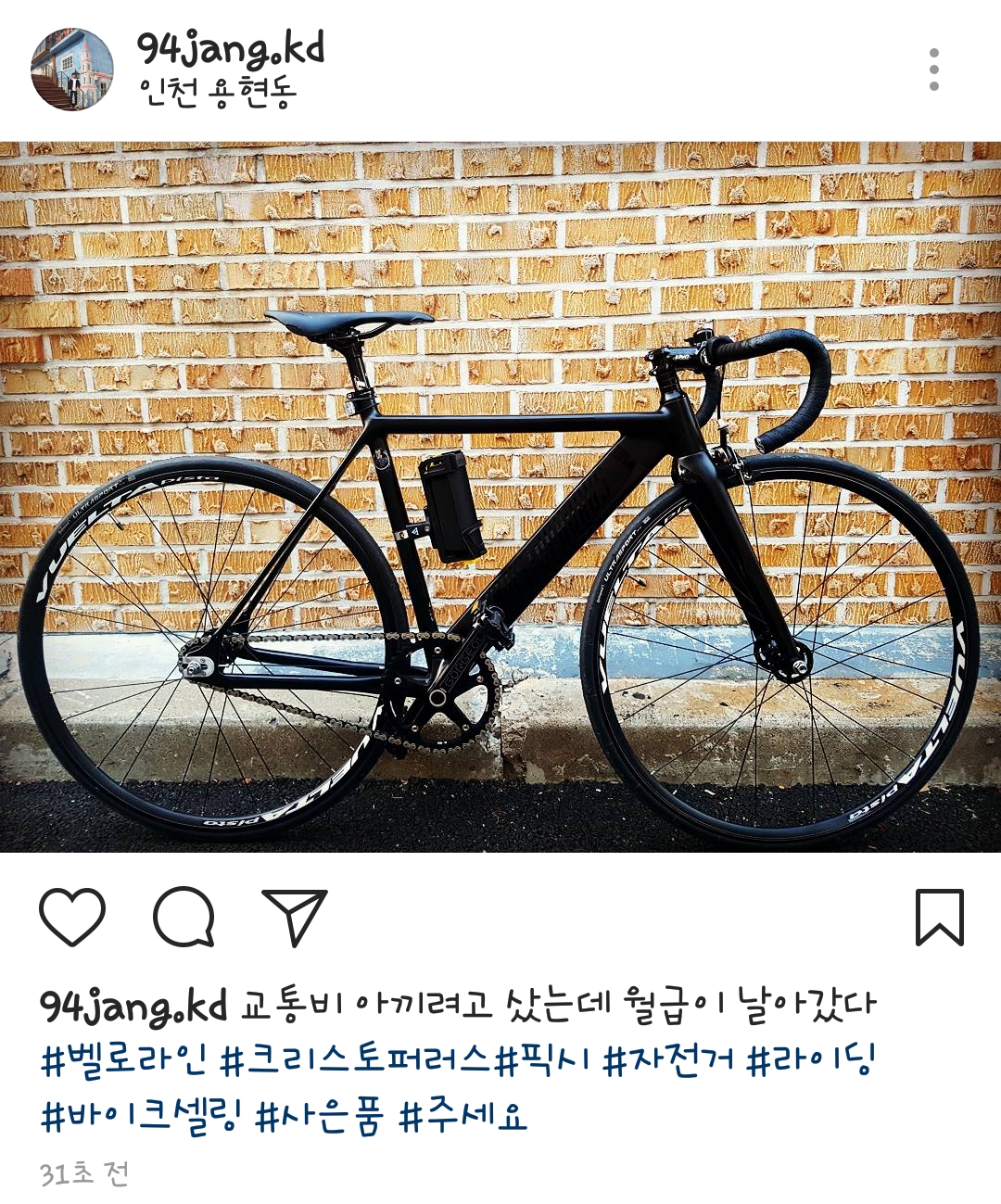Open hashtag #자전거

(667, 1060)
